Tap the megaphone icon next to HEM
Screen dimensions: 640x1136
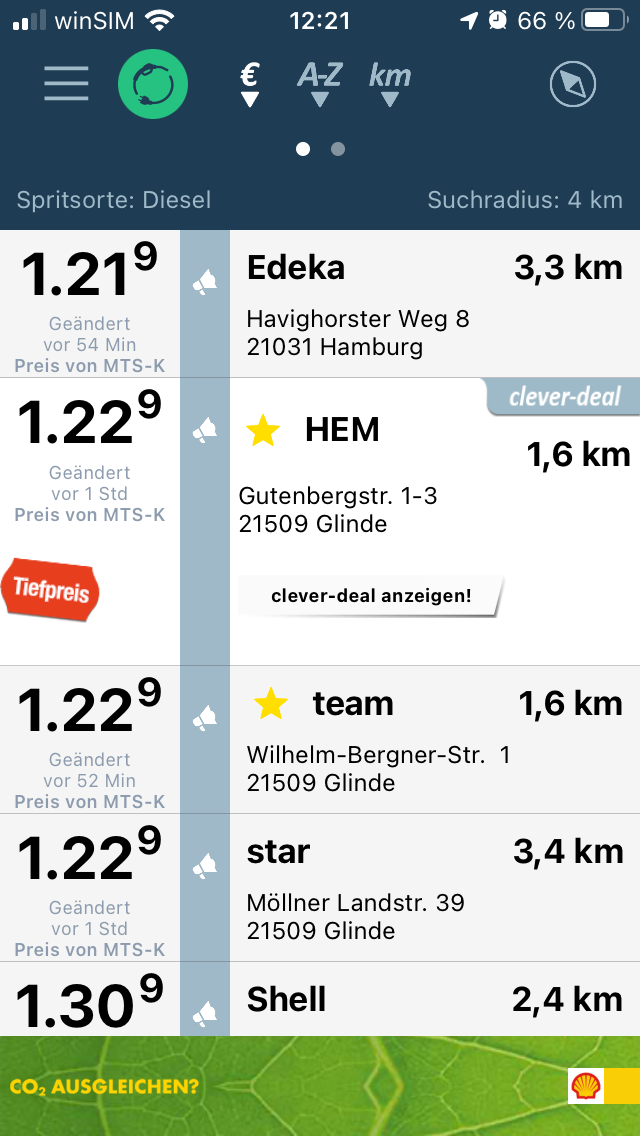[205, 430]
